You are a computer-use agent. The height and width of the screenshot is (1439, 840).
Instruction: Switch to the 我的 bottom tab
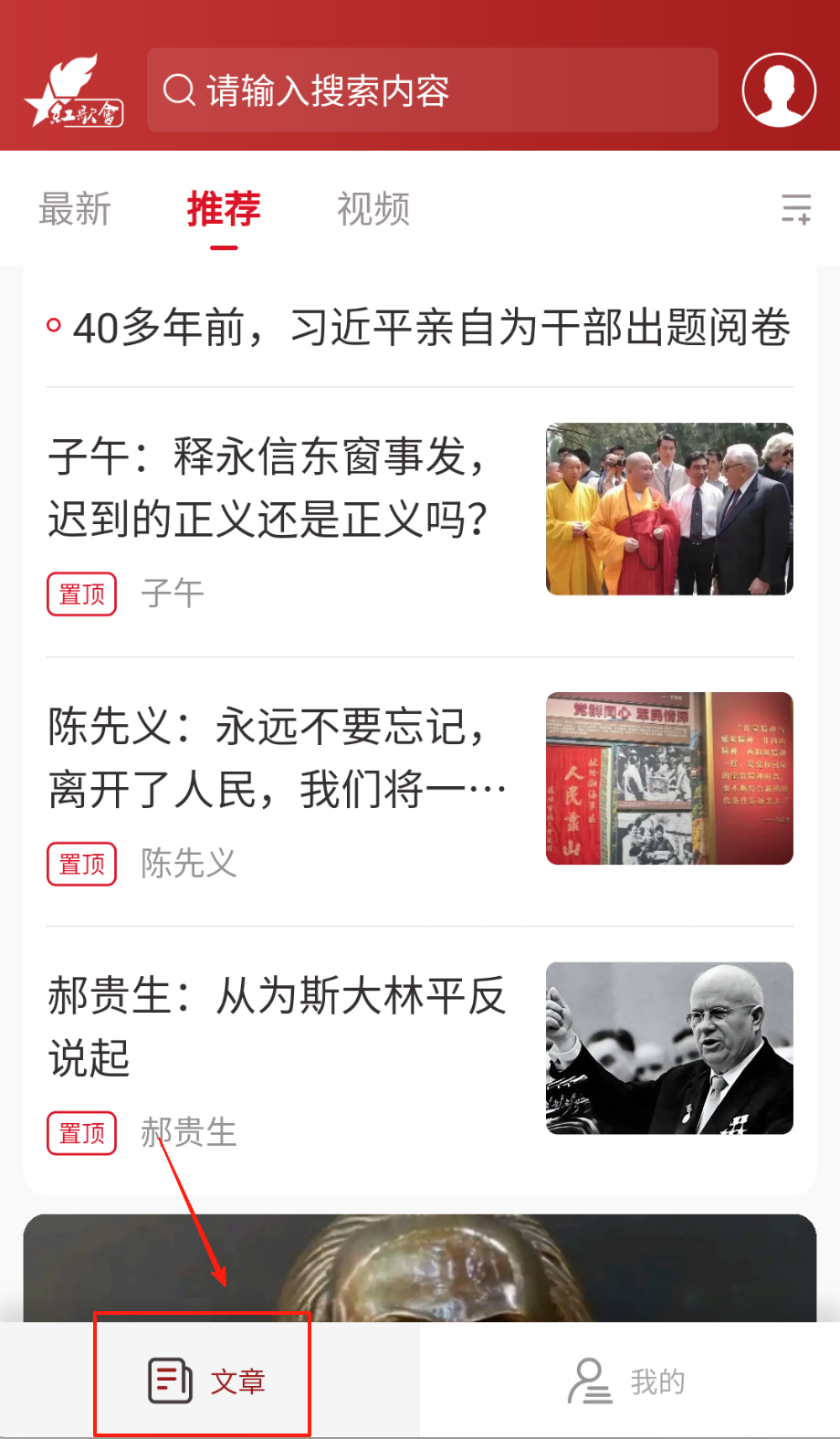628,1381
